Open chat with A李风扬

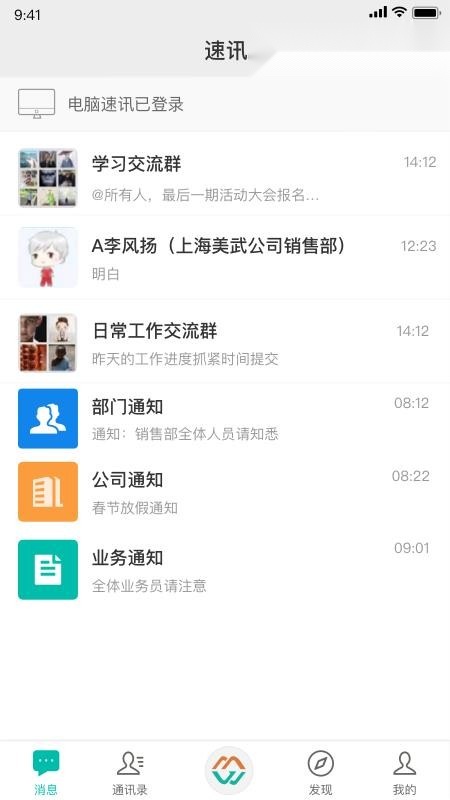(x=225, y=258)
